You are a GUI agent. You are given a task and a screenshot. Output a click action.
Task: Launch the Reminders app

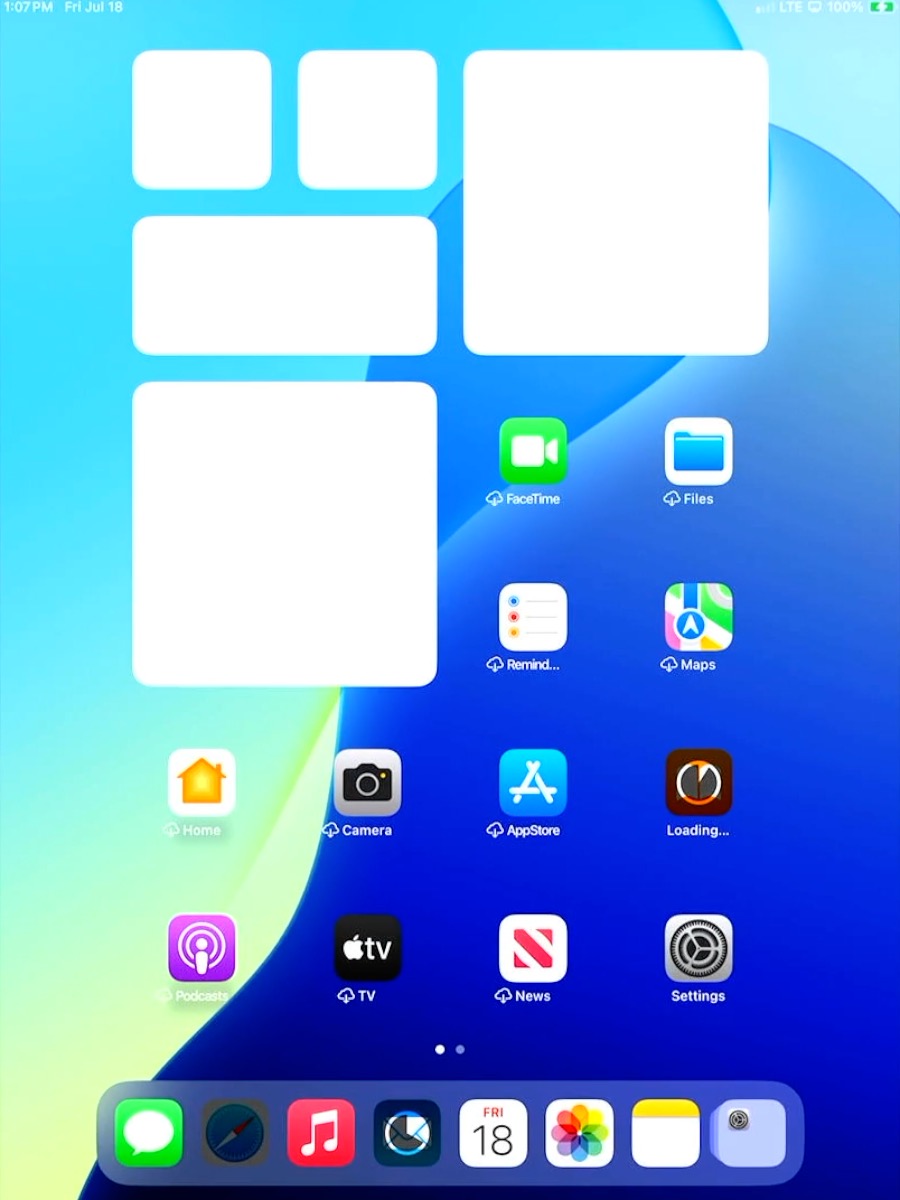[x=533, y=617]
